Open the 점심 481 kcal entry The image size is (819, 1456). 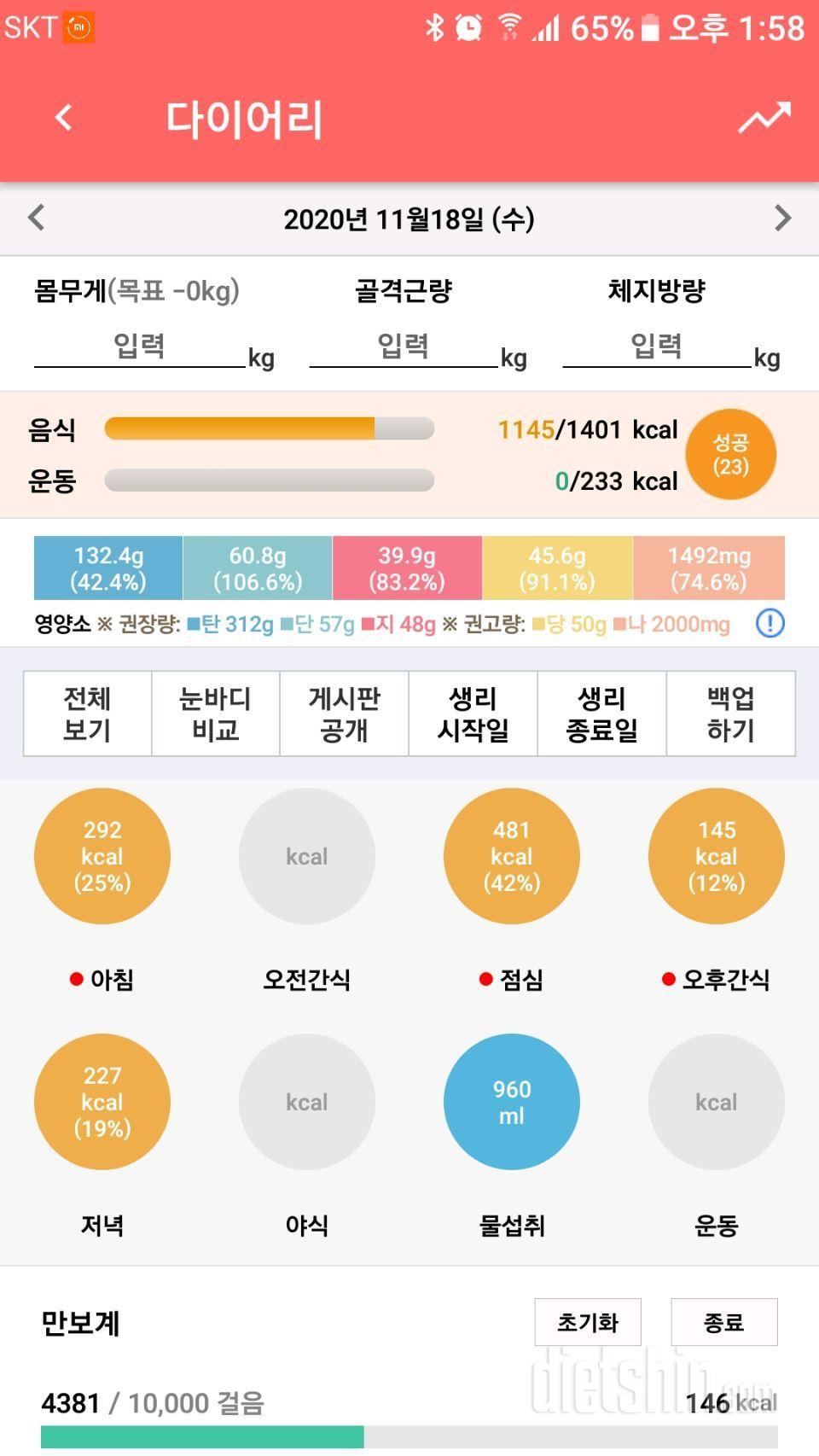[x=512, y=856]
